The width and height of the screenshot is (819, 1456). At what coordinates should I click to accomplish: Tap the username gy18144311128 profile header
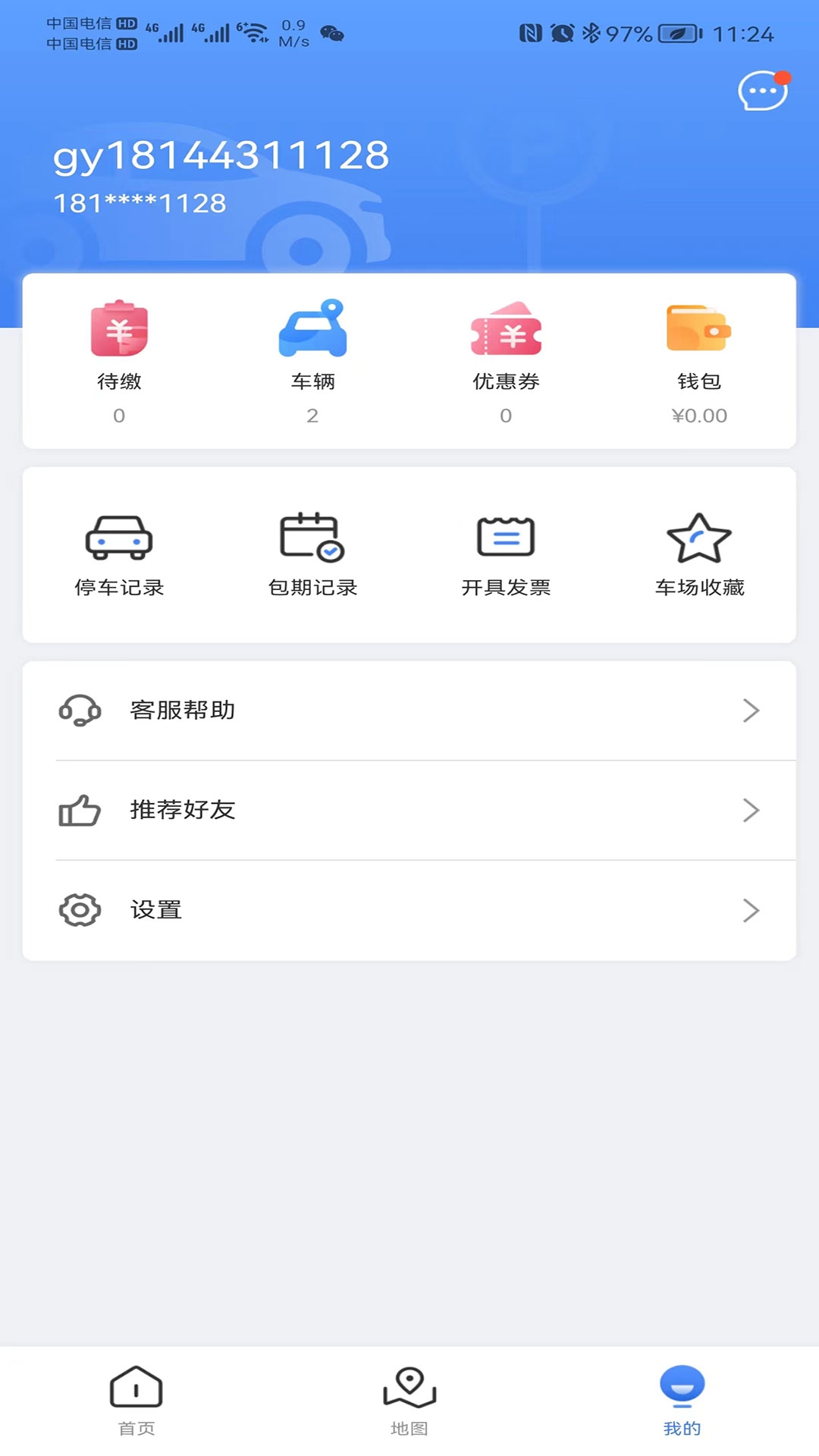pyautogui.click(x=221, y=156)
